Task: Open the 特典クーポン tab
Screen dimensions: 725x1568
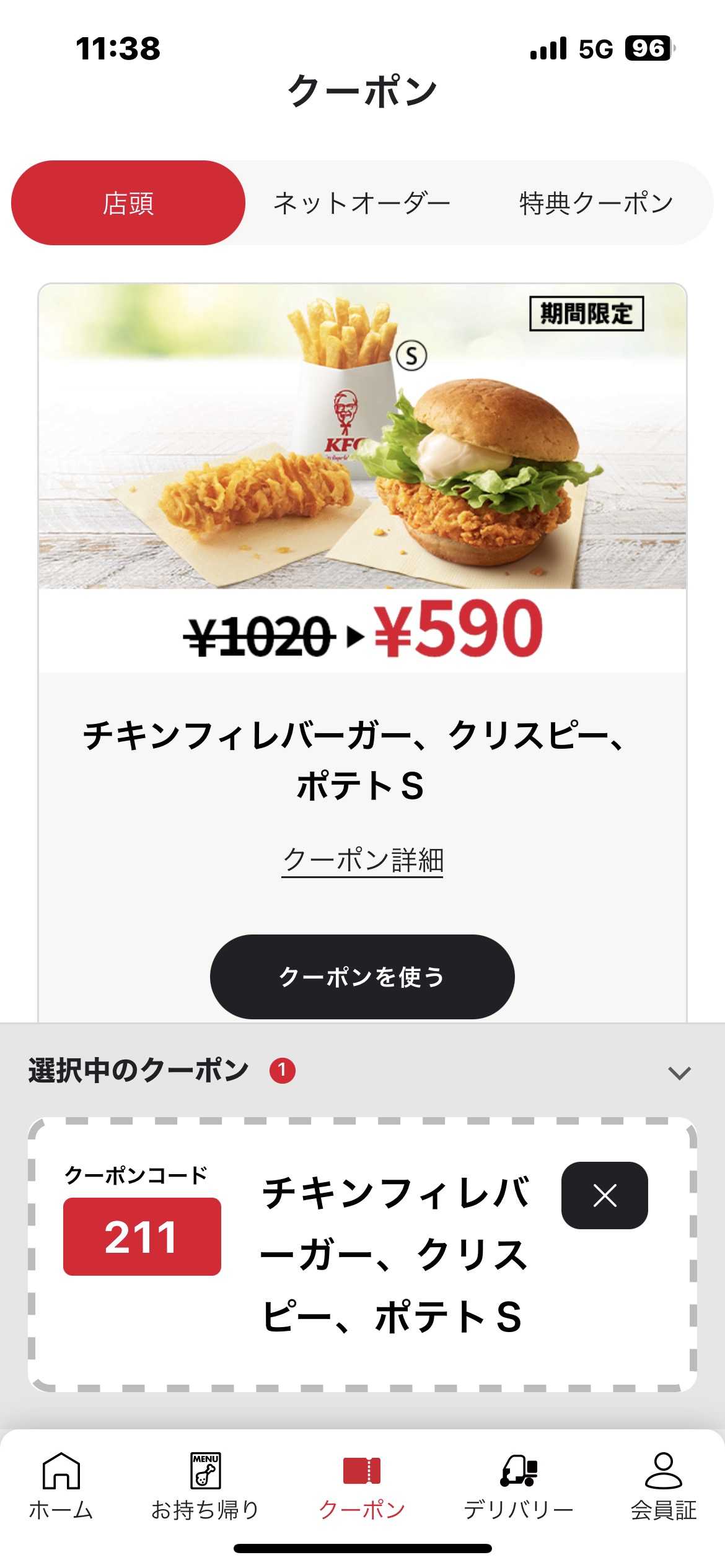Action: pyautogui.click(x=595, y=203)
